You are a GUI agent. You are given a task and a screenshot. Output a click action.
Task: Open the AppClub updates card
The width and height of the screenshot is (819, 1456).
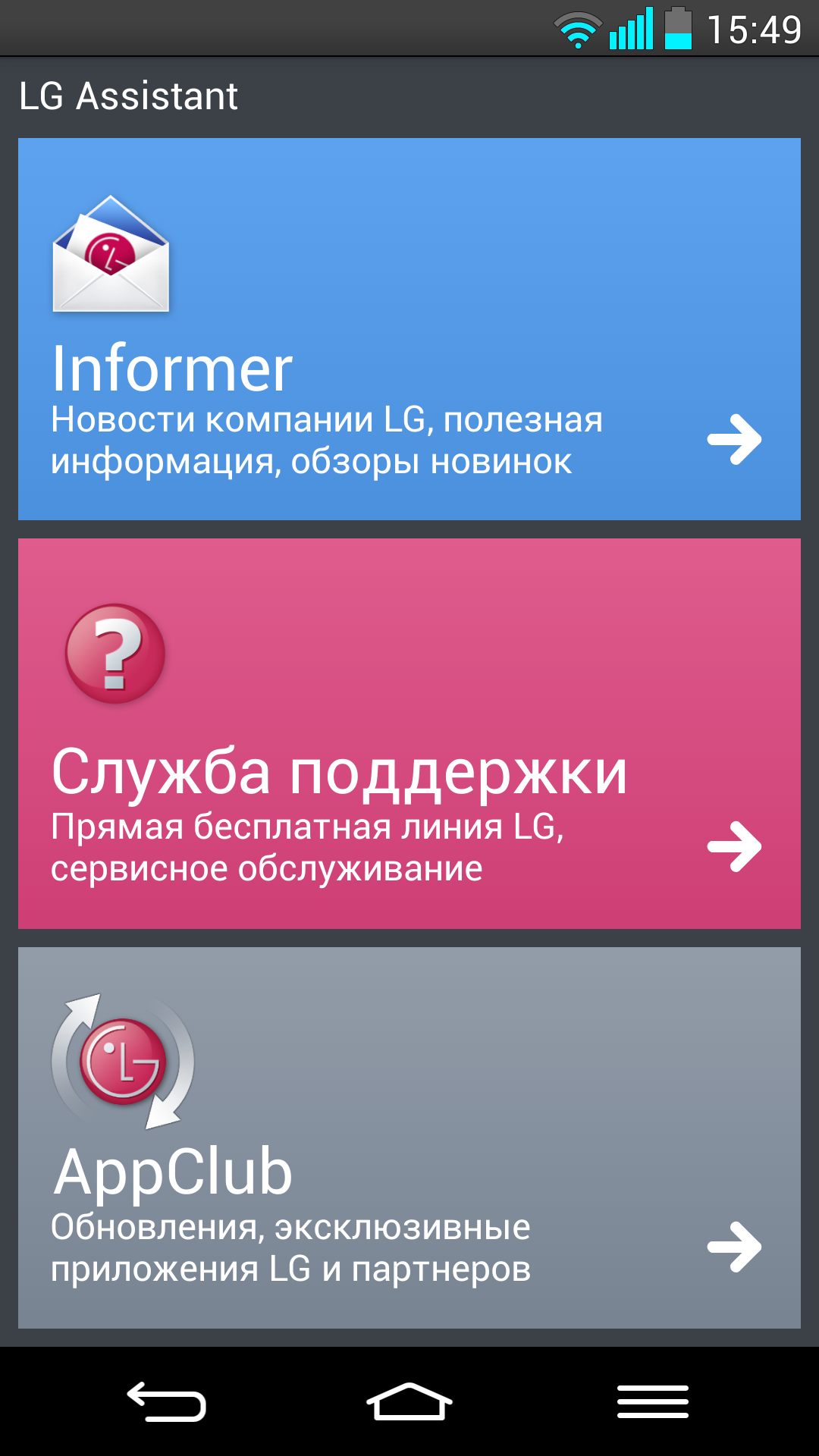(x=409, y=1137)
